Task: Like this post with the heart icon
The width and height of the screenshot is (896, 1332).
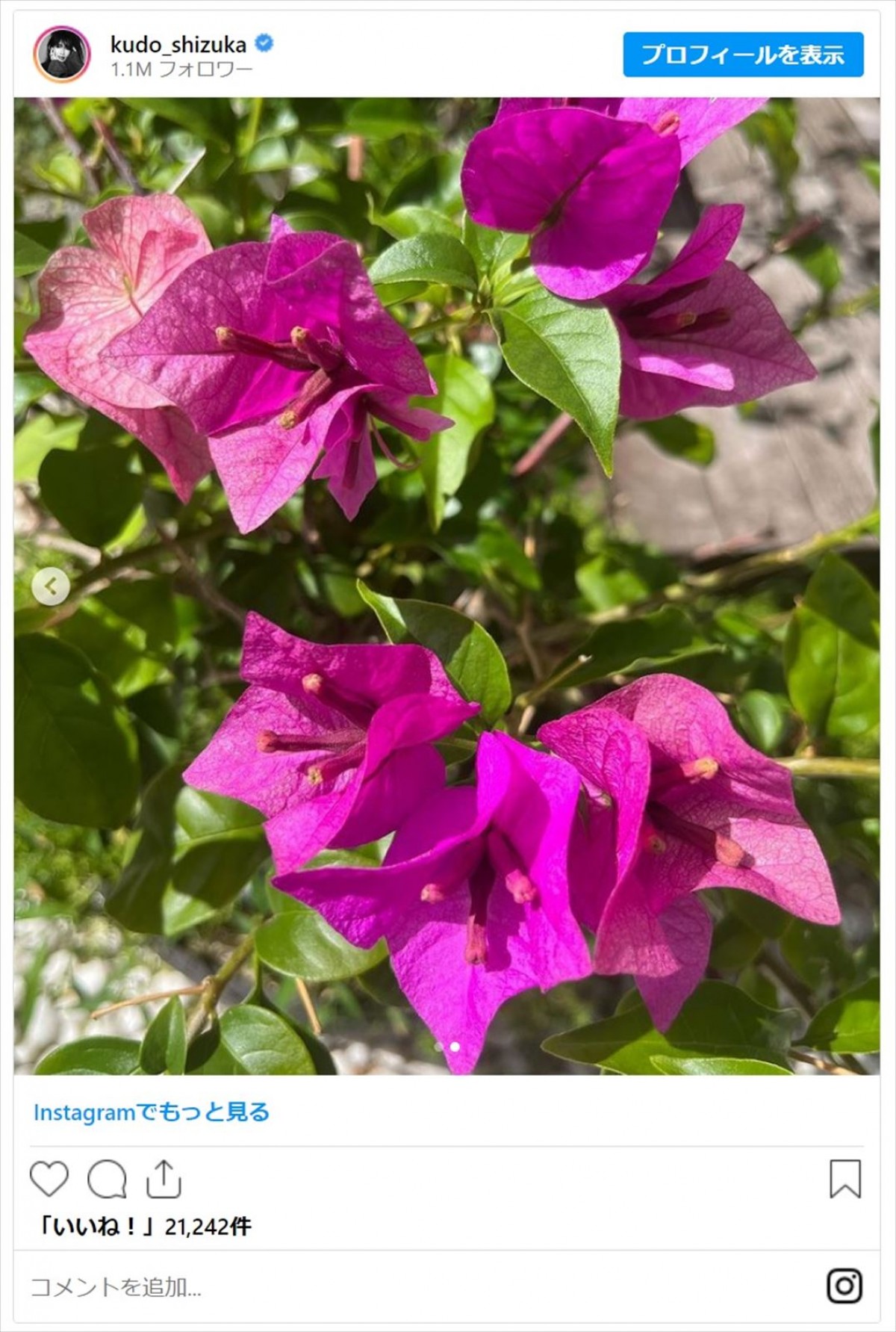Action: pyautogui.click(x=49, y=1180)
